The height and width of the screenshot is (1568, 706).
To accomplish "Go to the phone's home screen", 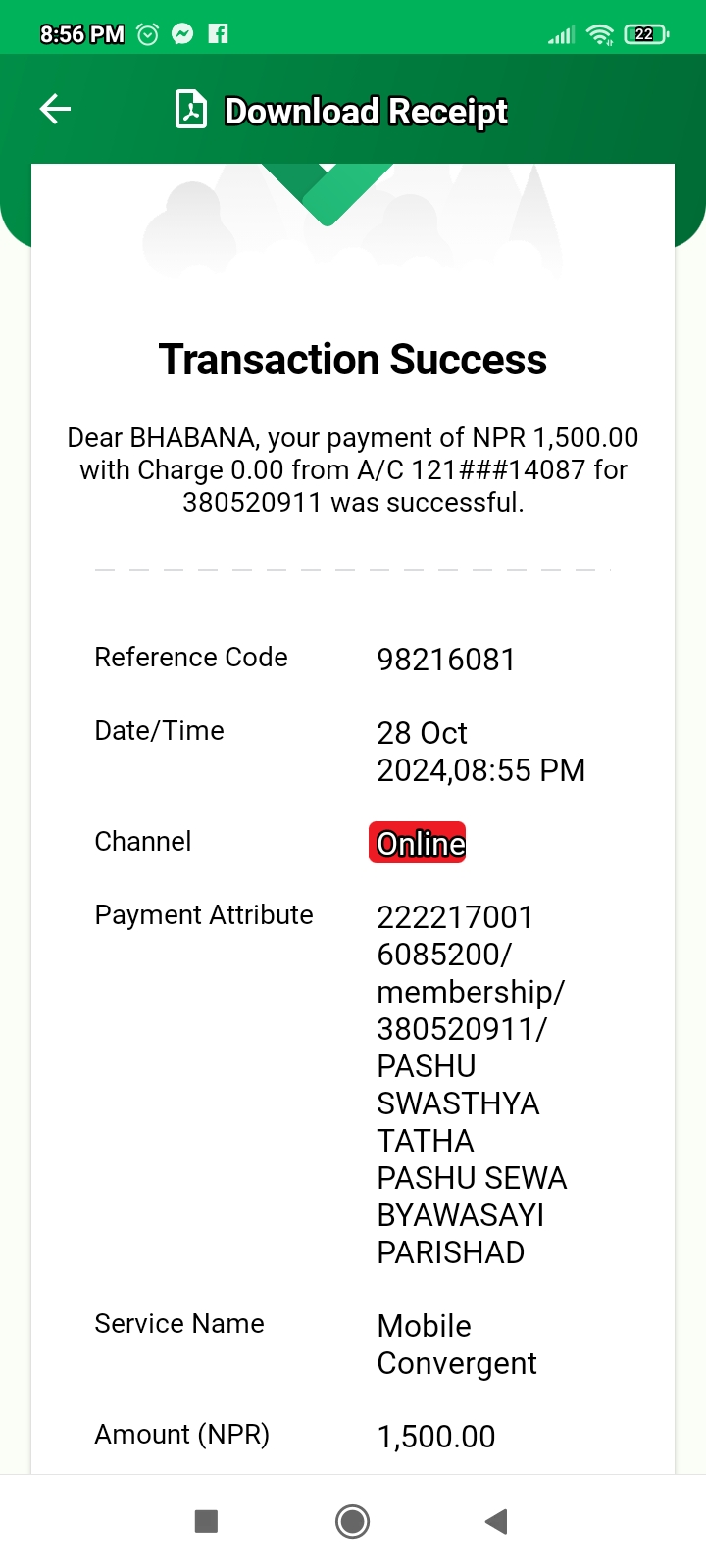I will click(x=353, y=1521).
